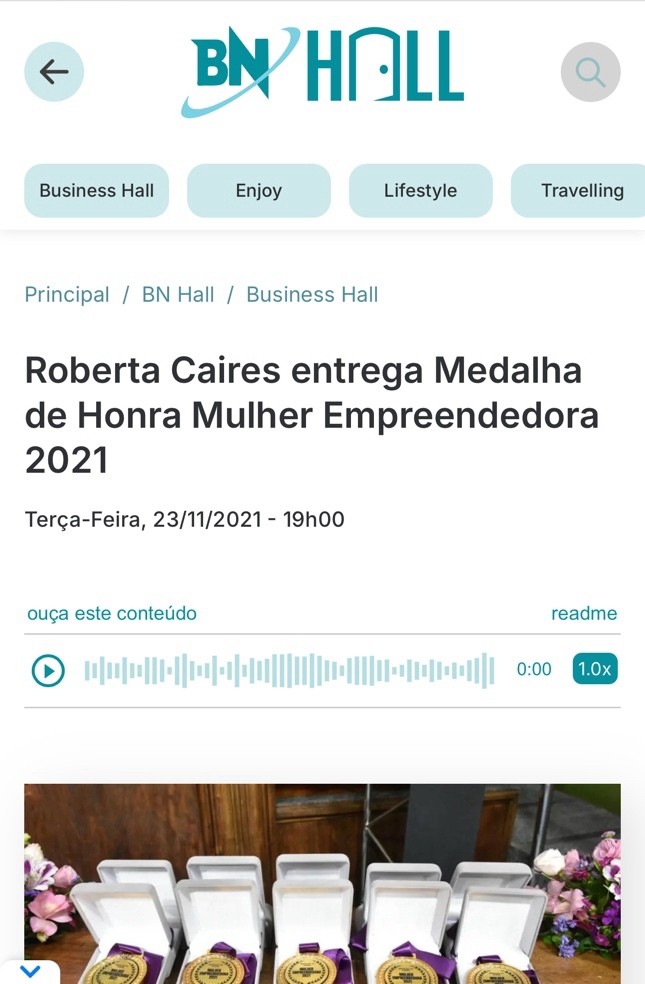Play the article audio

(48, 670)
